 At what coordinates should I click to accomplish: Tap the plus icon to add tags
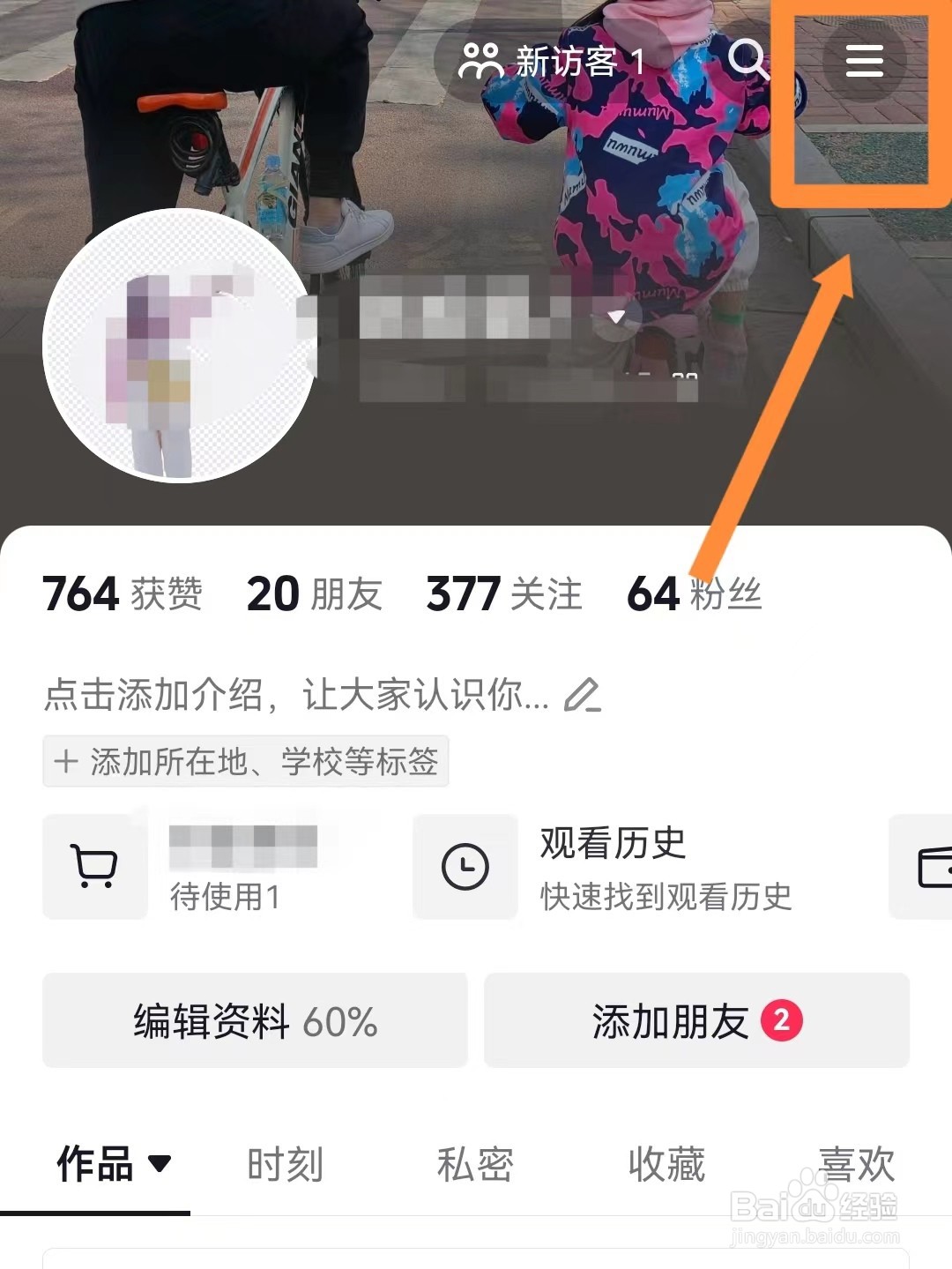click(x=66, y=761)
